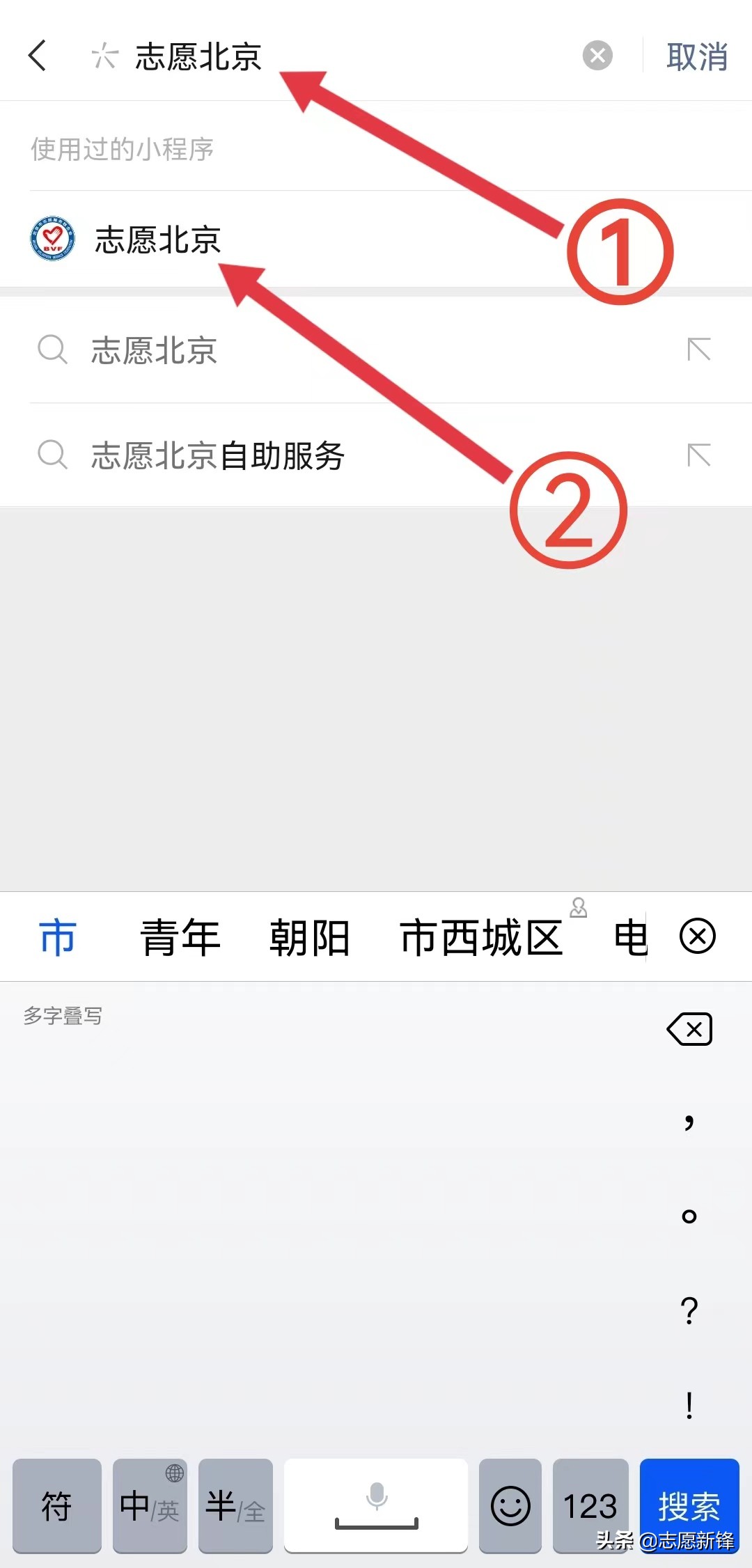Image resolution: width=752 pixels, height=1568 pixels.
Task: Tap the back arrow at top left
Action: [38, 56]
